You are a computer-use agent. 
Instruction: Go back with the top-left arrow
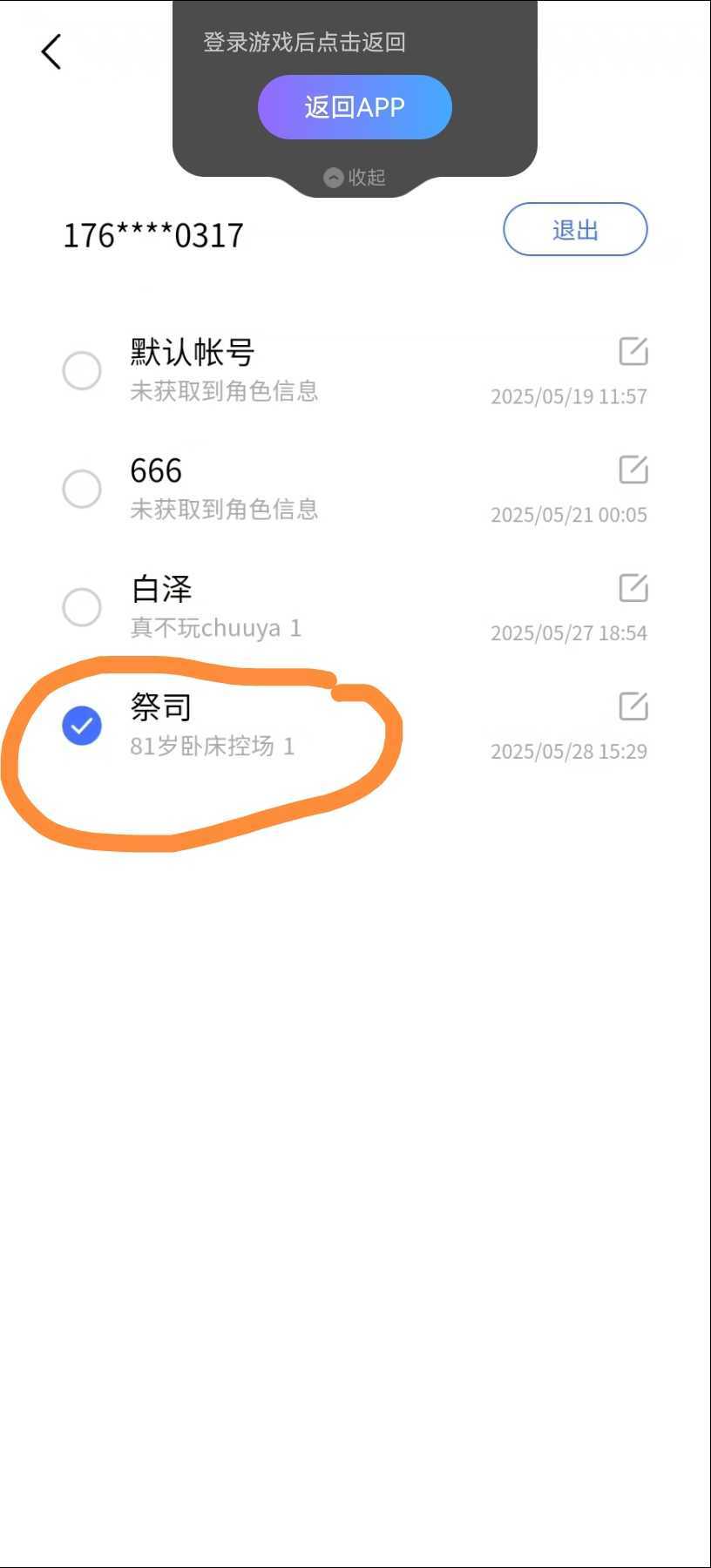point(51,52)
